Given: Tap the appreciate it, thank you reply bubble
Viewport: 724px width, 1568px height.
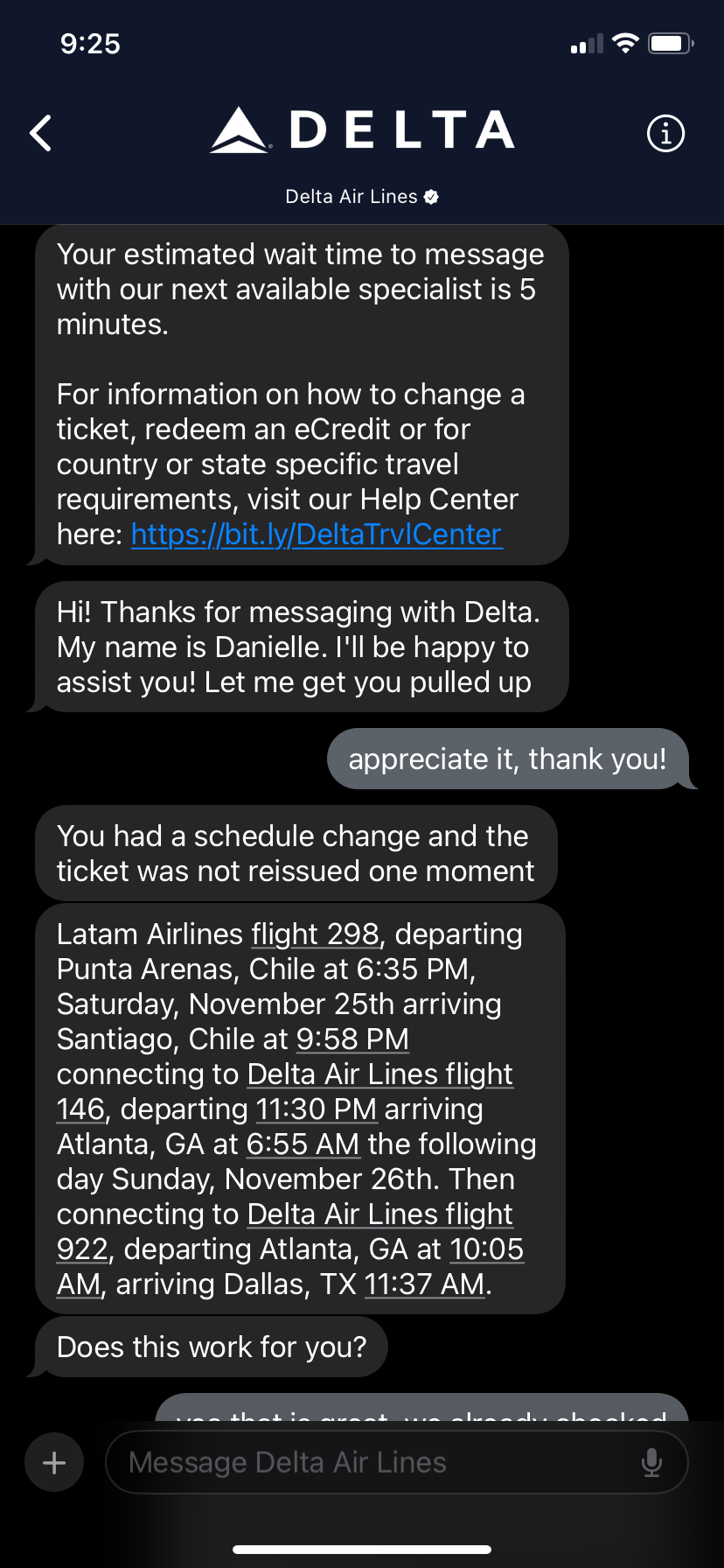Looking at the screenshot, I should point(508,759).
